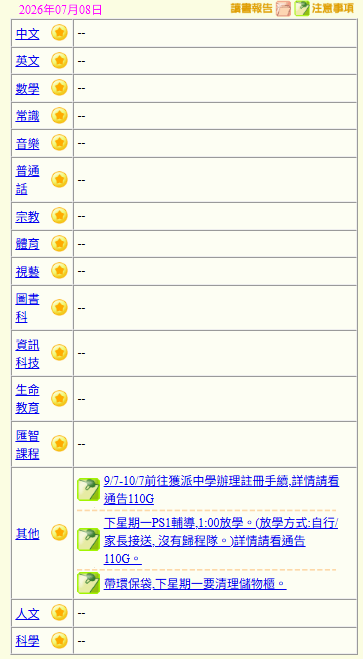This screenshot has height=659, width=363.
Task: Open the 英文 subject link
Action: (27, 61)
